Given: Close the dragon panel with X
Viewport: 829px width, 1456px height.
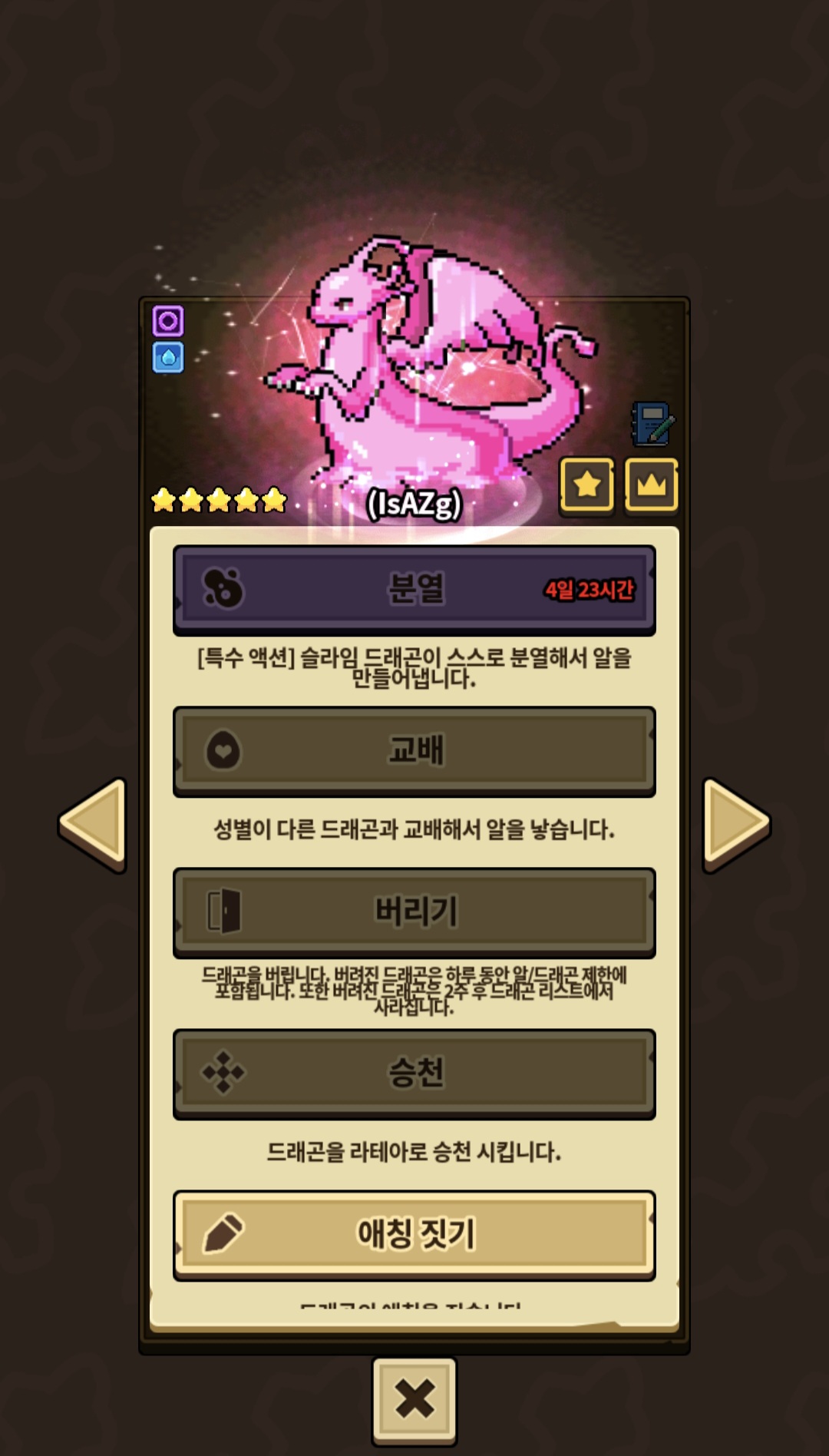Looking at the screenshot, I should [x=414, y=1399].
